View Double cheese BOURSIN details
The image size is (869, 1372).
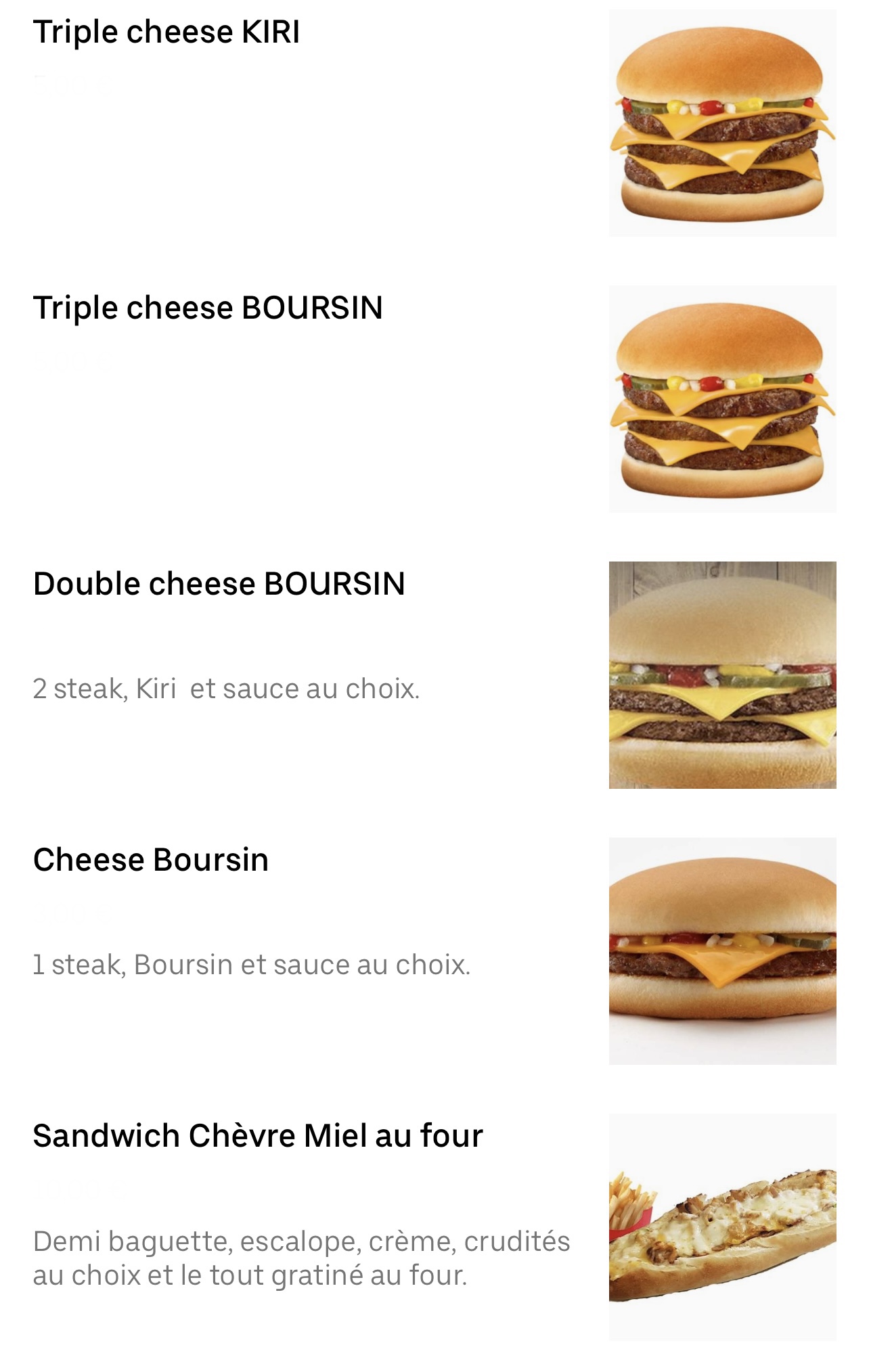coord(219,584)
